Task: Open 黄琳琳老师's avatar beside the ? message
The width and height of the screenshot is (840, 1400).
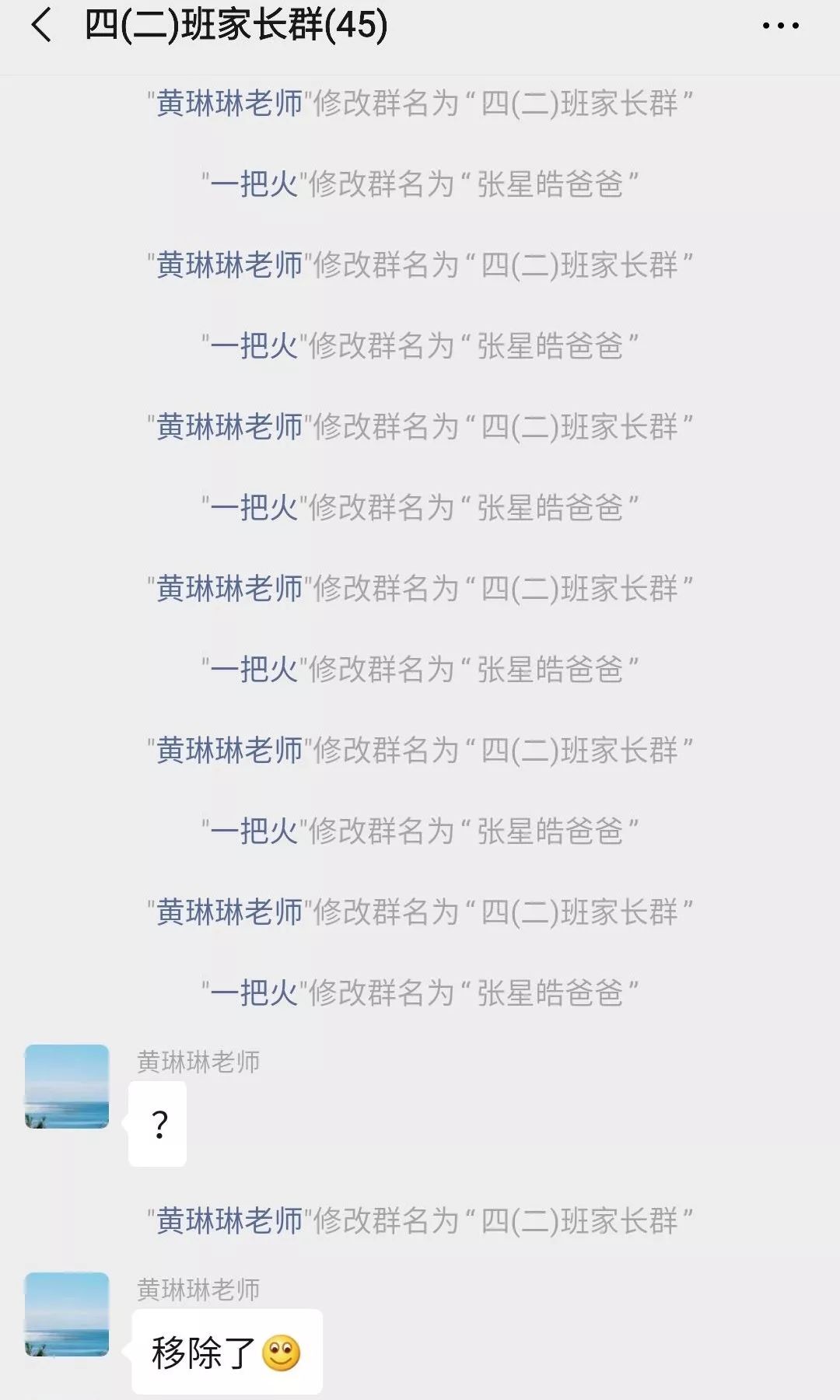Action: (x=67, y=1087)
